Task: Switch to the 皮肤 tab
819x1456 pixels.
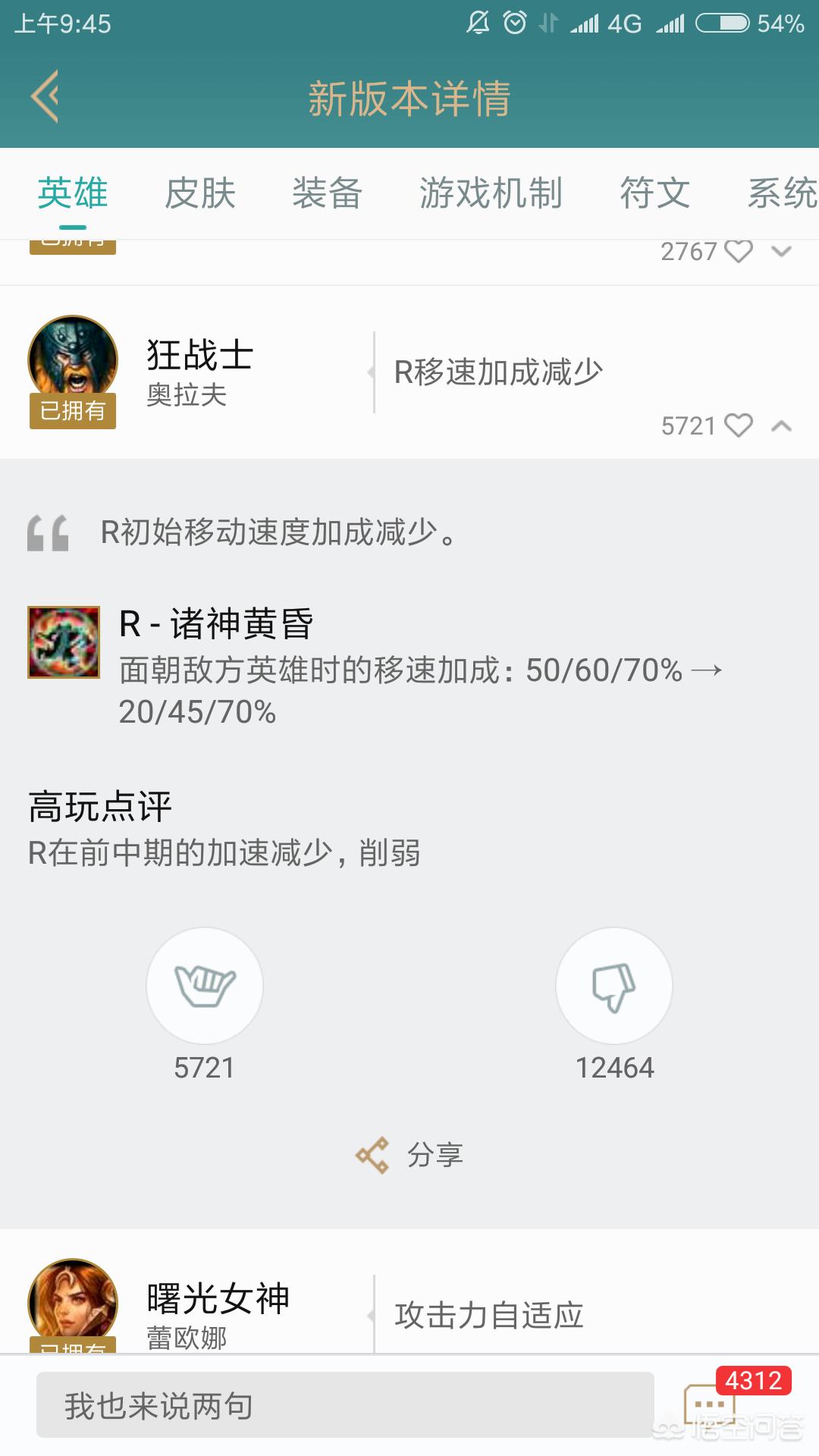Action: tap(200, 193)
